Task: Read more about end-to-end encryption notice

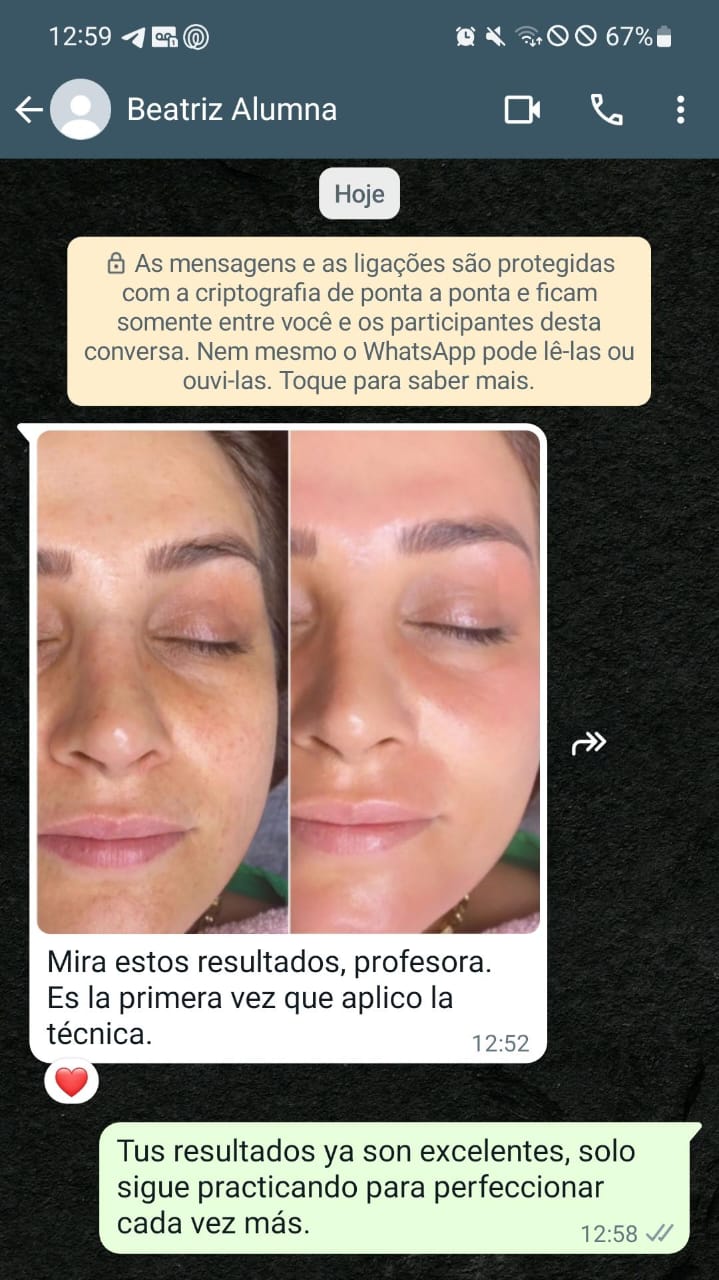Action: pos(359,322)
